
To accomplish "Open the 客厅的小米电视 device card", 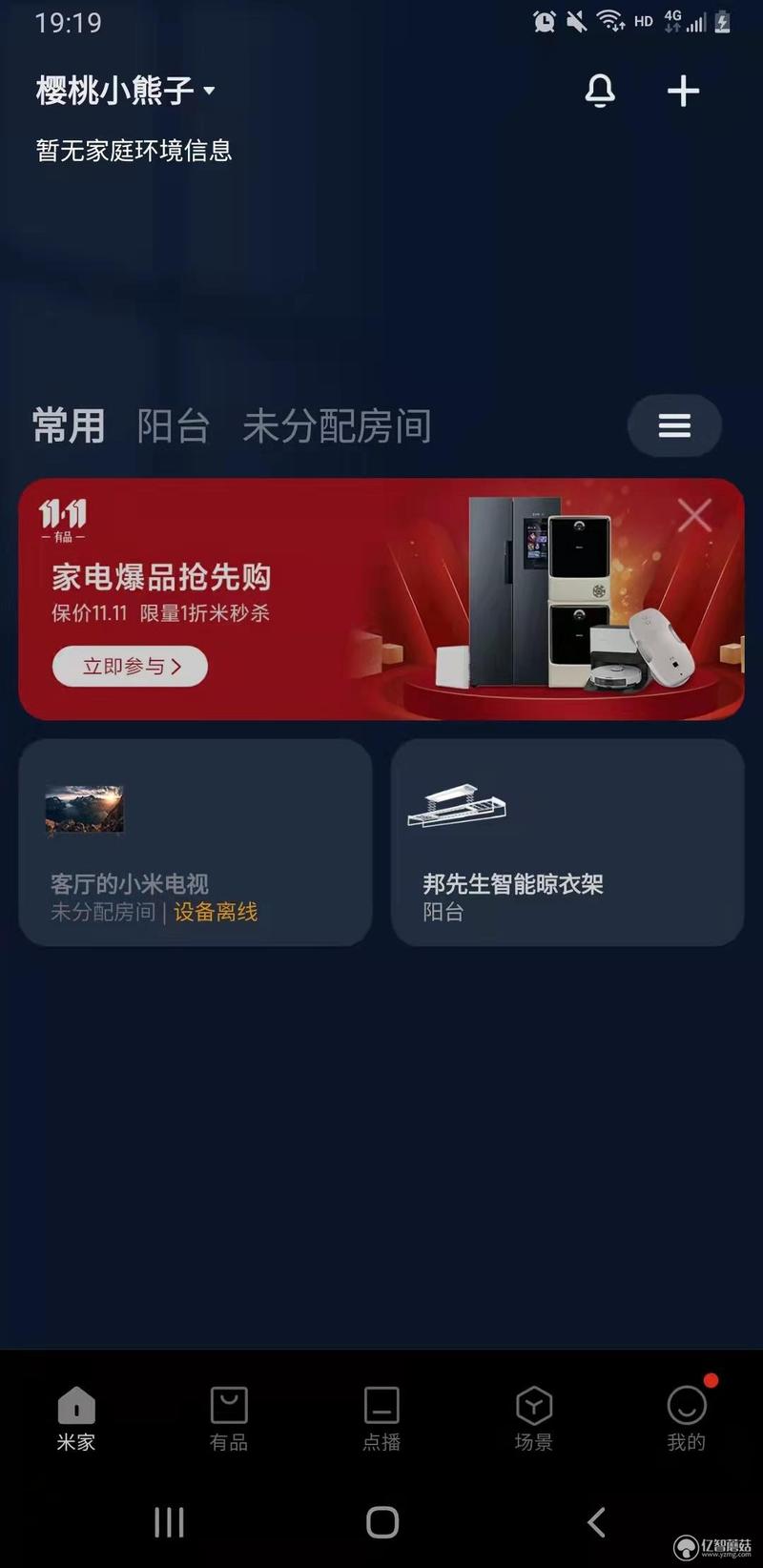I will (196, 843).
